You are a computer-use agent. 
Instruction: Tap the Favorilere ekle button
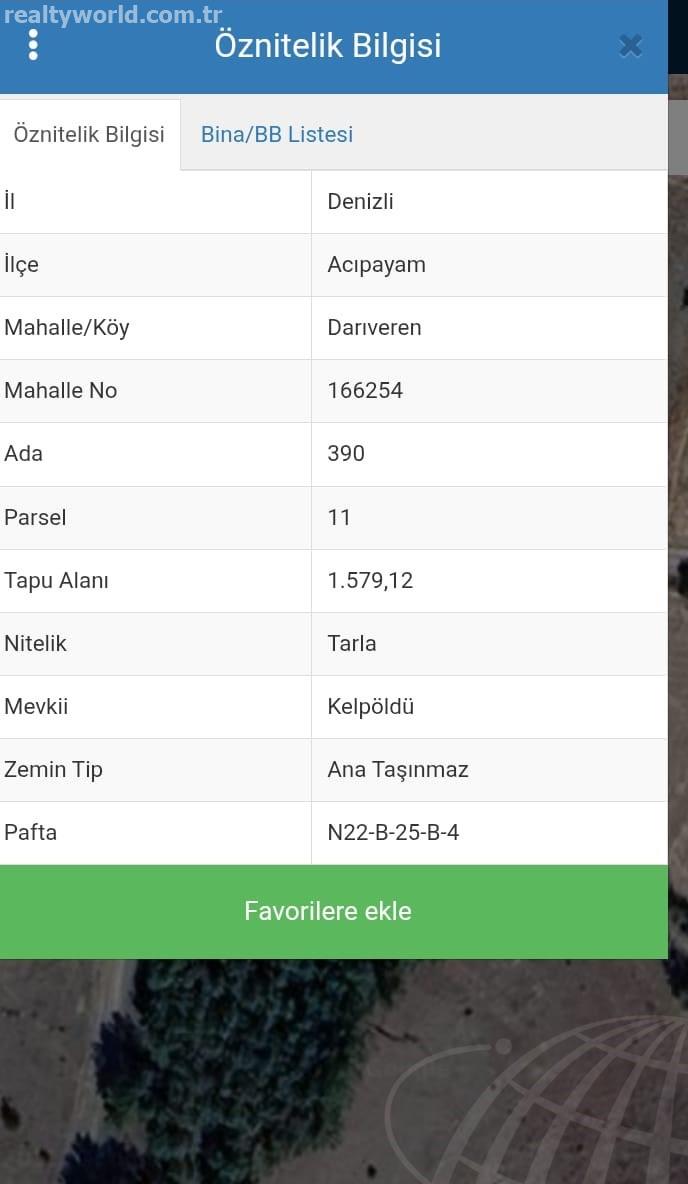328,911
